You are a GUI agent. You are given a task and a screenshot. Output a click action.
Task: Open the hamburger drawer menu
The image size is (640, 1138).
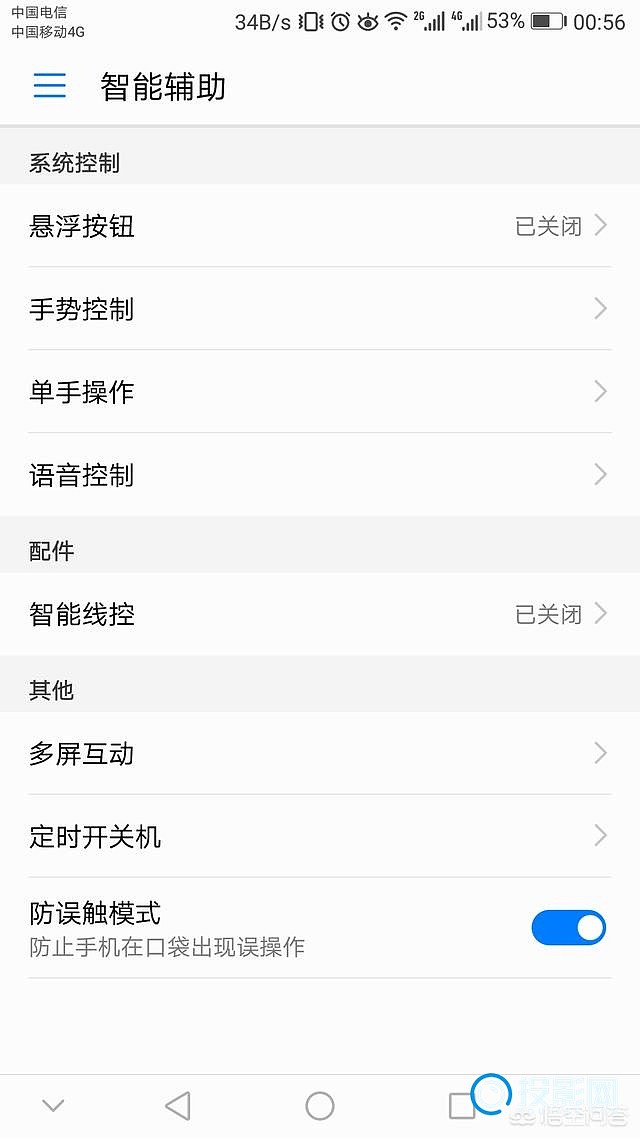[x=49, y=86]
